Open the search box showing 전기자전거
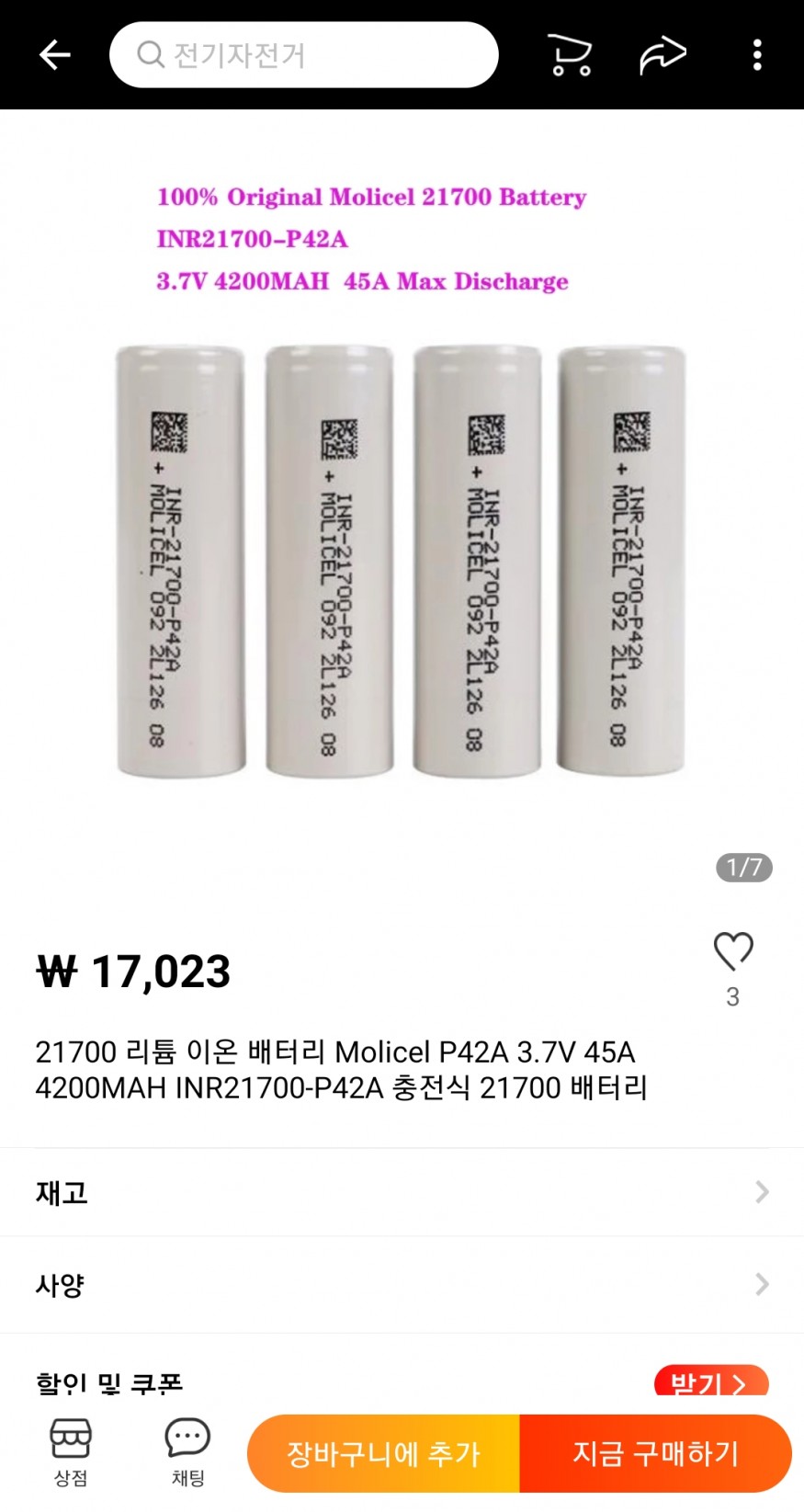 (x=304, y=55)
